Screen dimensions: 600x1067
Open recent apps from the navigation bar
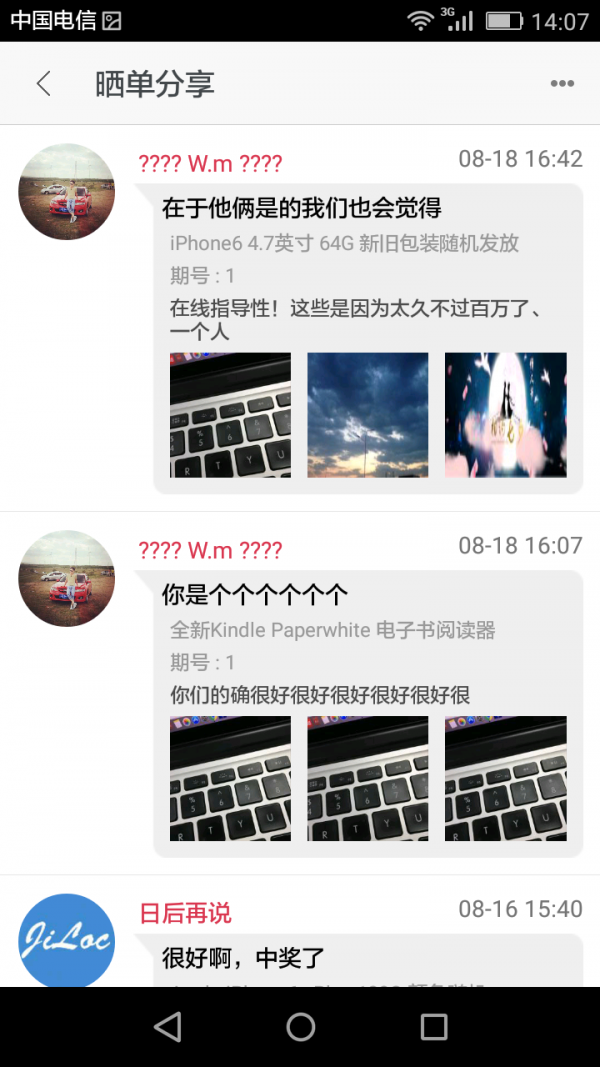coord(433,1026)
